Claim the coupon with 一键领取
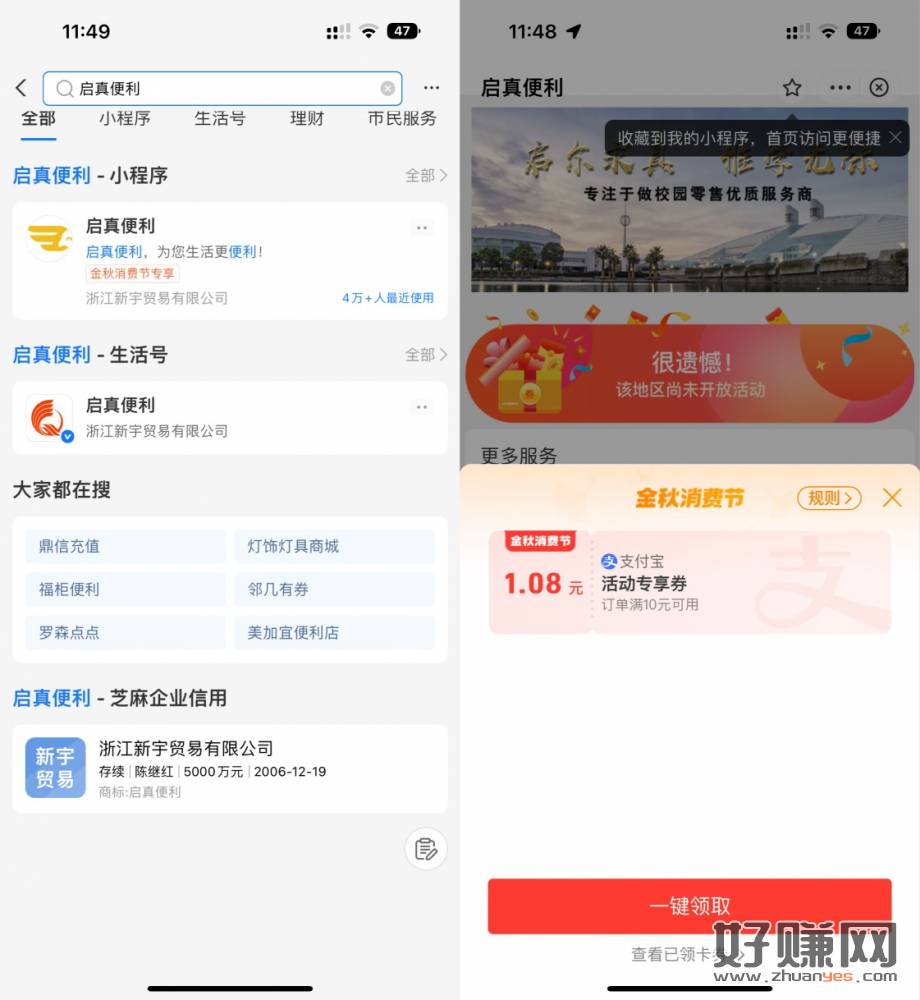Image resolution: width=920 pixels, height=1000 pixels. pyautogui.click(x=689, y=906)
